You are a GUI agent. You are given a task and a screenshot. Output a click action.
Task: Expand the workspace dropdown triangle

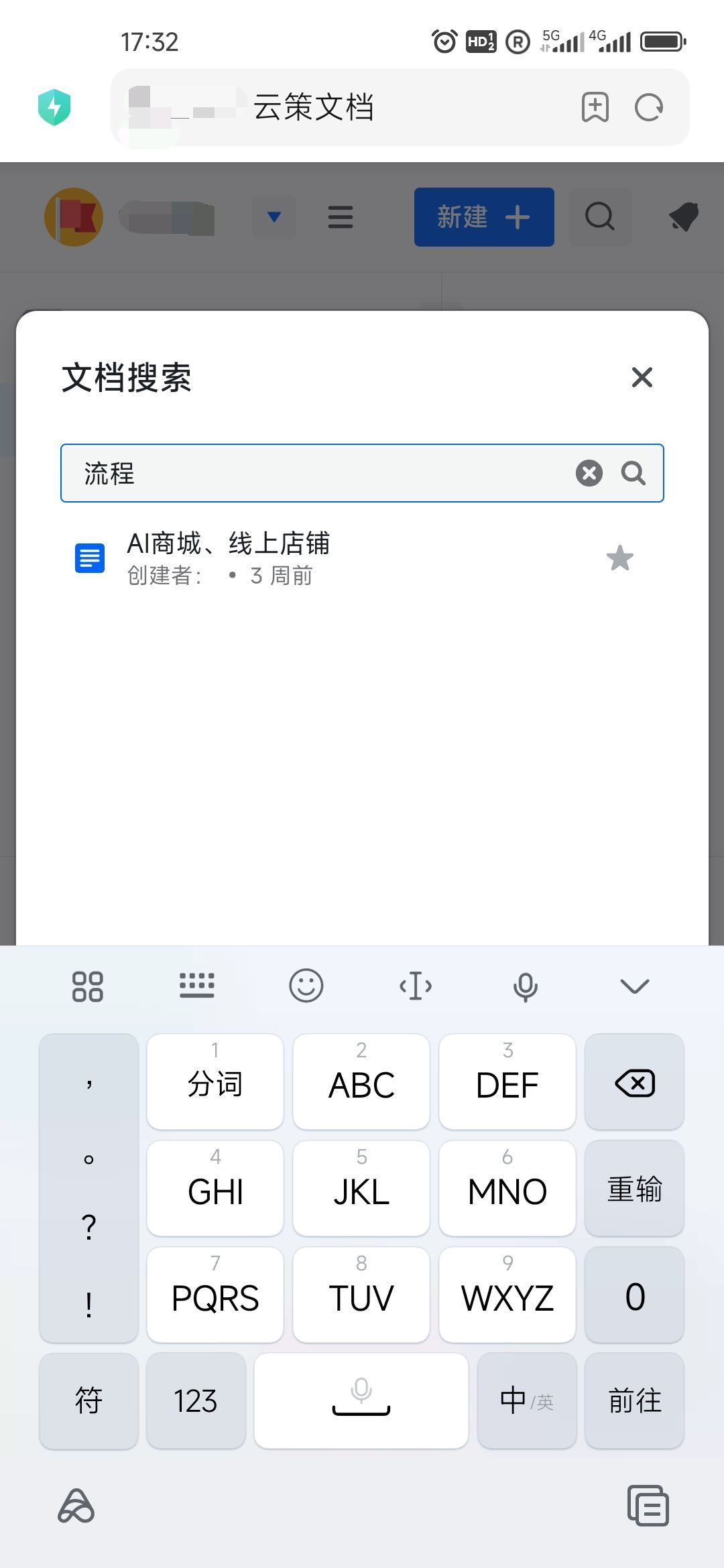point(274,216)
